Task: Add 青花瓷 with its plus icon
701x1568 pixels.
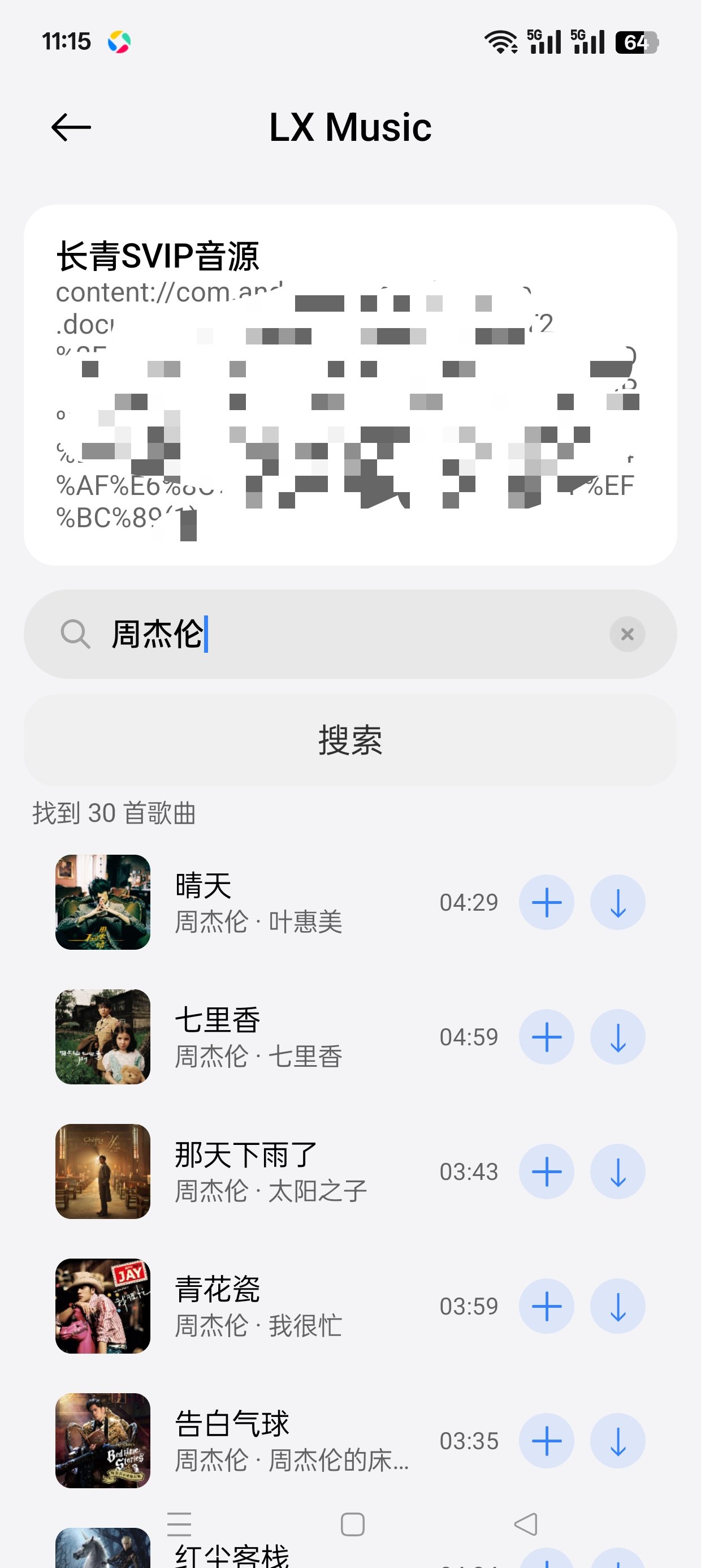Action: pos(547,1306)
